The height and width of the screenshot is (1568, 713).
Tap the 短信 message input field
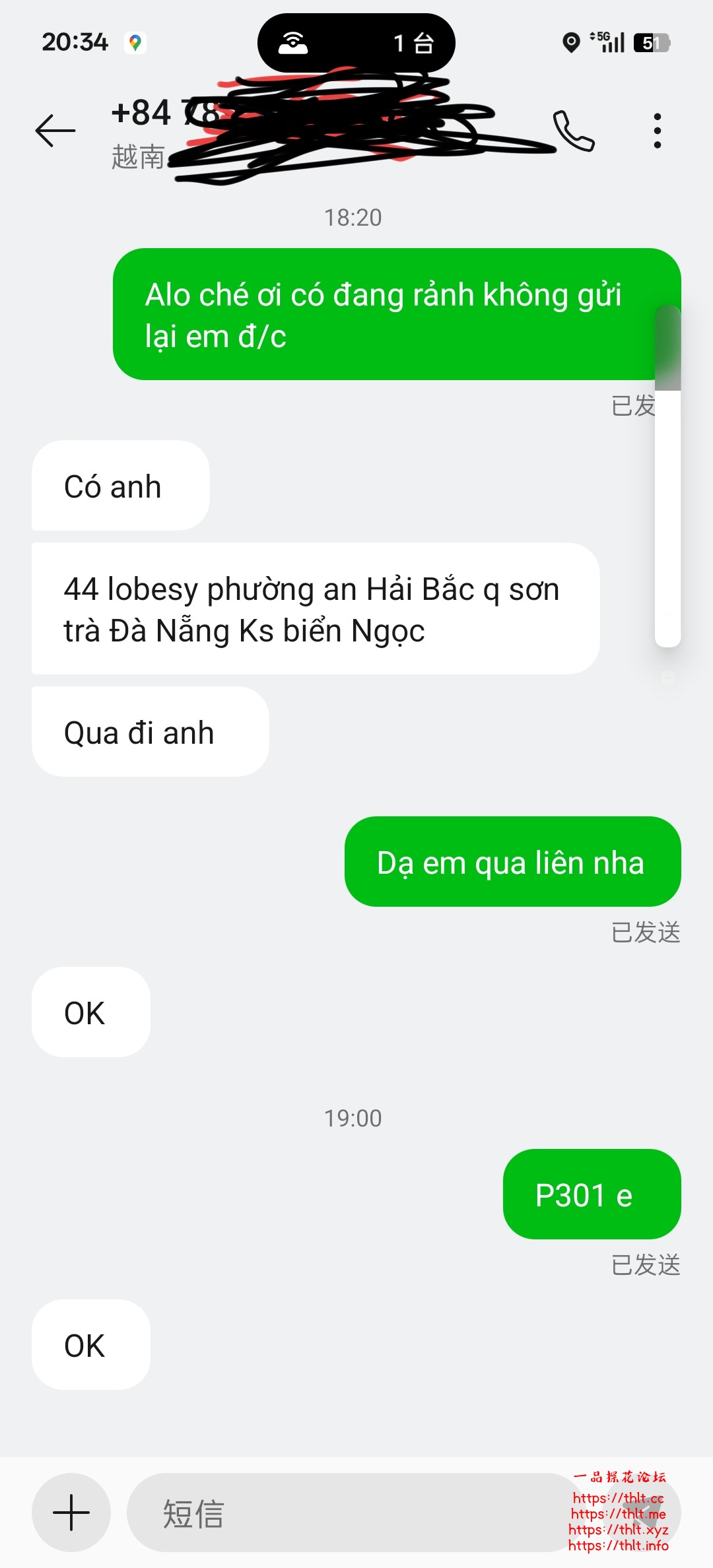point(330,1513)
